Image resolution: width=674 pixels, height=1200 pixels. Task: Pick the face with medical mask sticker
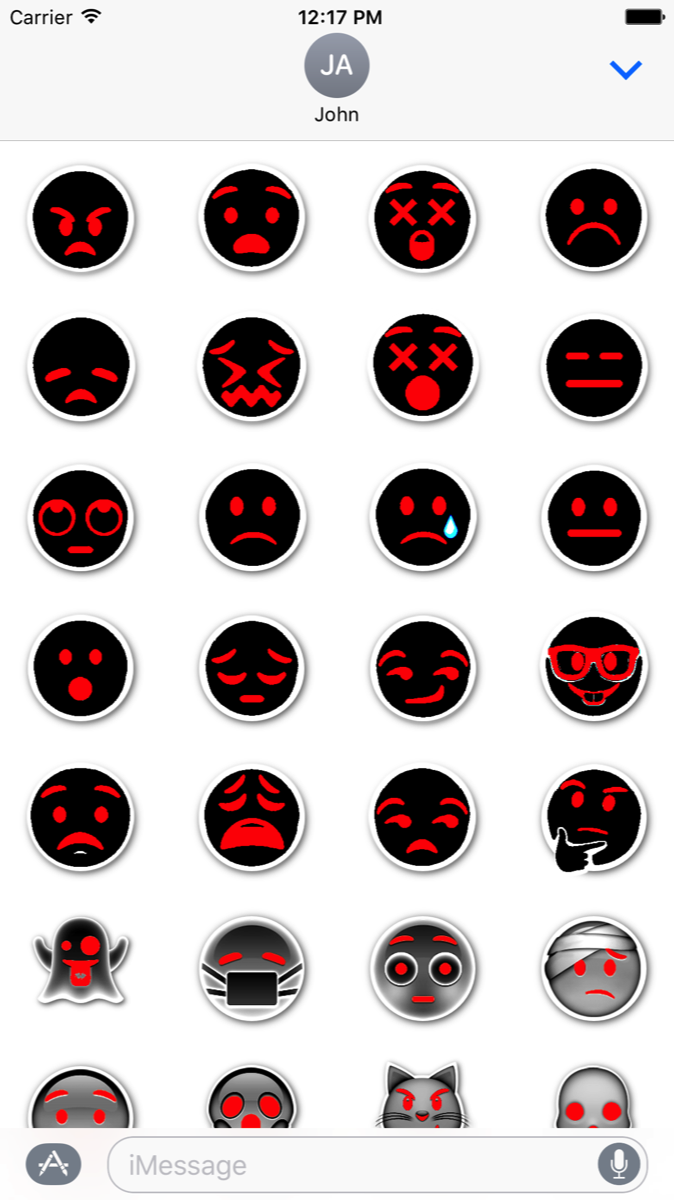pos(251,968)
